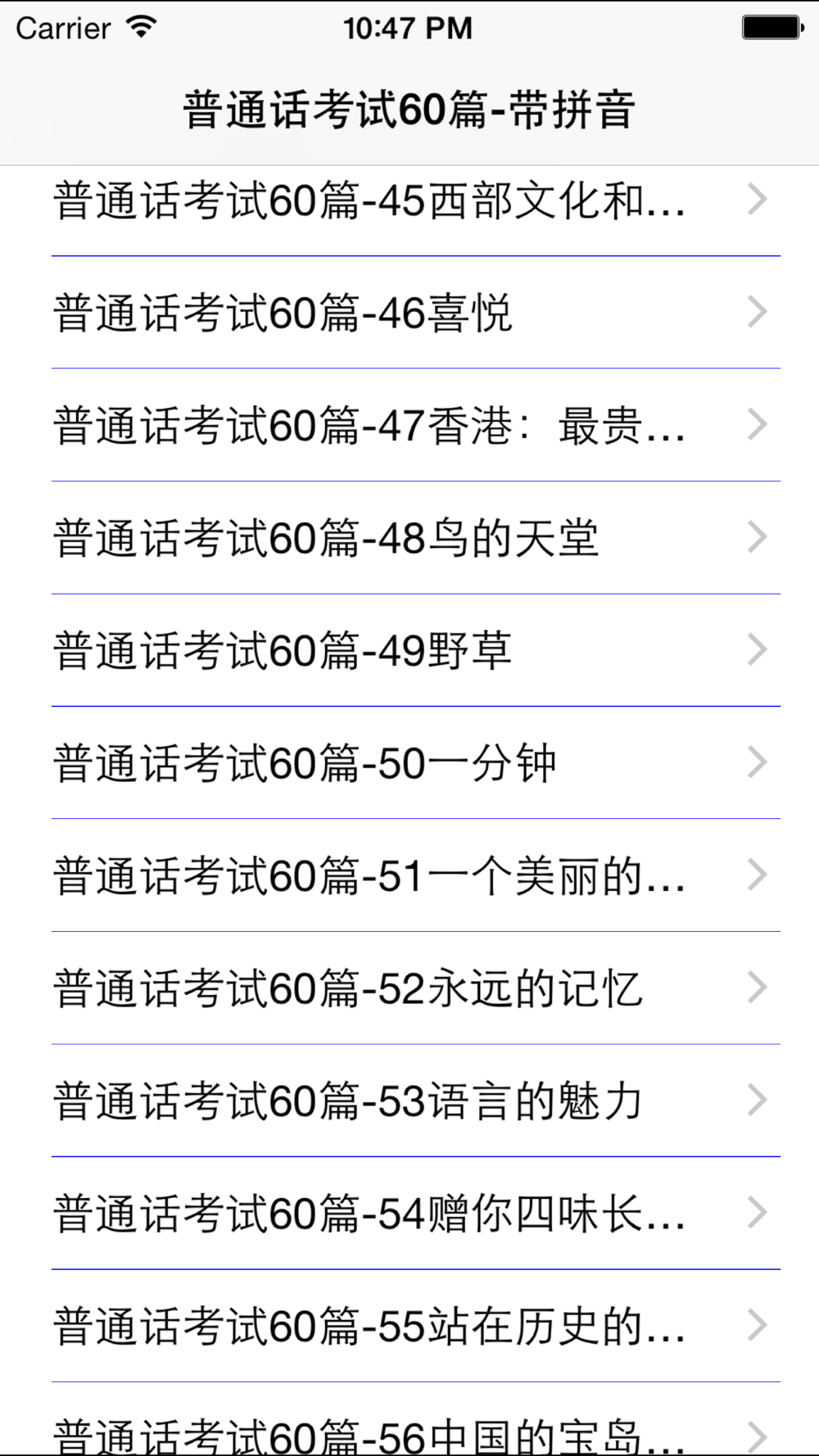Open article 50 一分钟
819x1456 pixels.
[369, 763]
